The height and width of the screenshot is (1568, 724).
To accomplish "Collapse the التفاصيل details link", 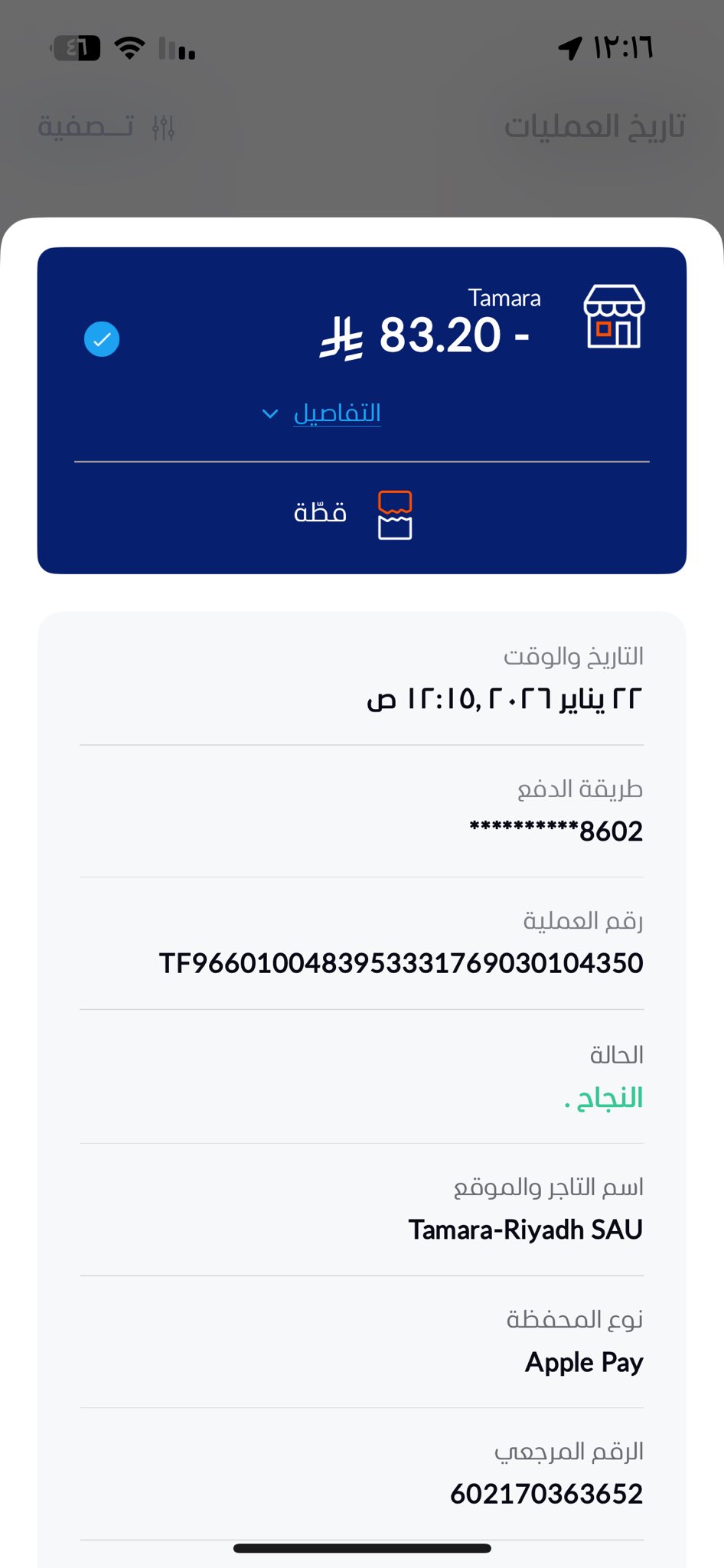I will 335,413.
